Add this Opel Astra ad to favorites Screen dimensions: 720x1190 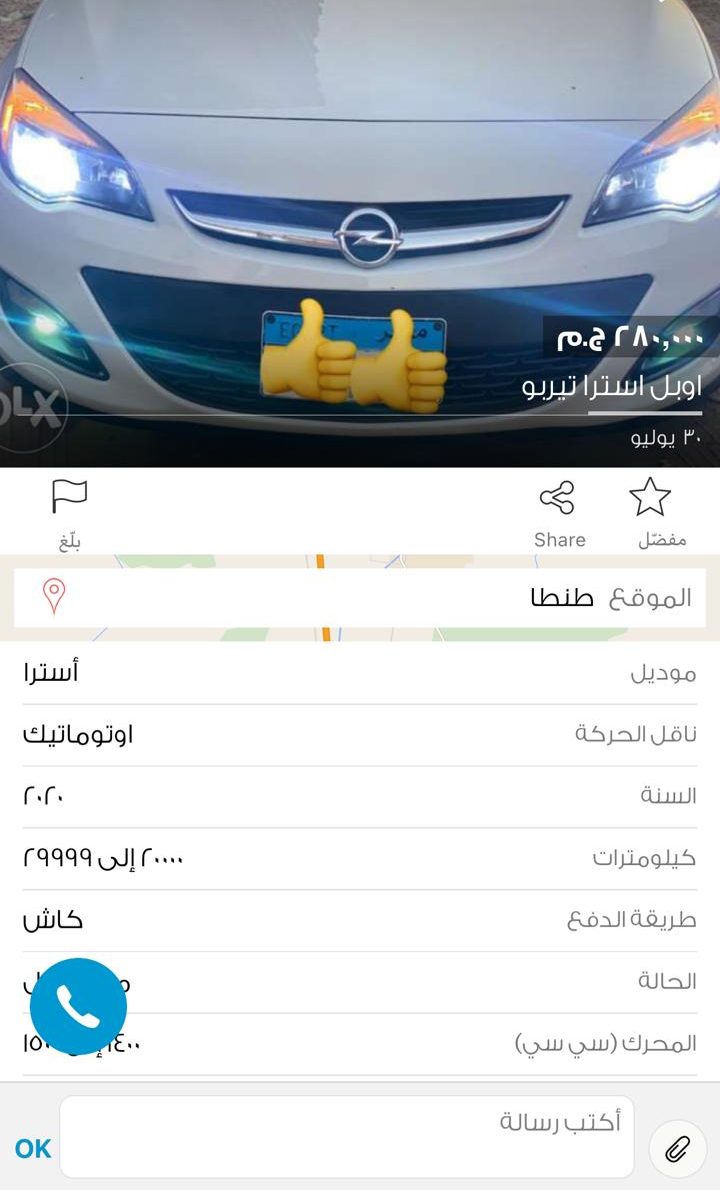click(650, 510)
